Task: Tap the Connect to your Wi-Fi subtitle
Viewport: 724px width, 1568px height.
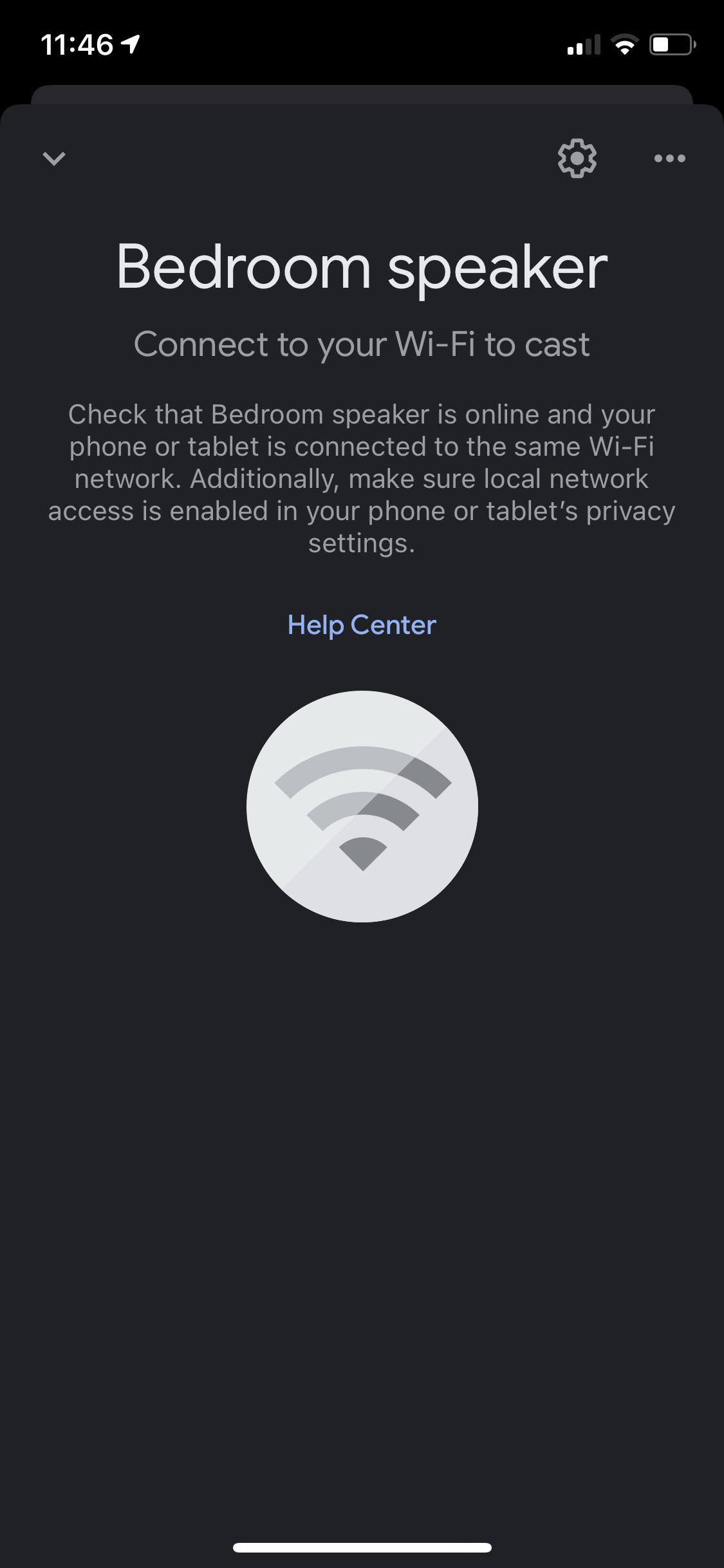Action: click(x=362, y=344)
